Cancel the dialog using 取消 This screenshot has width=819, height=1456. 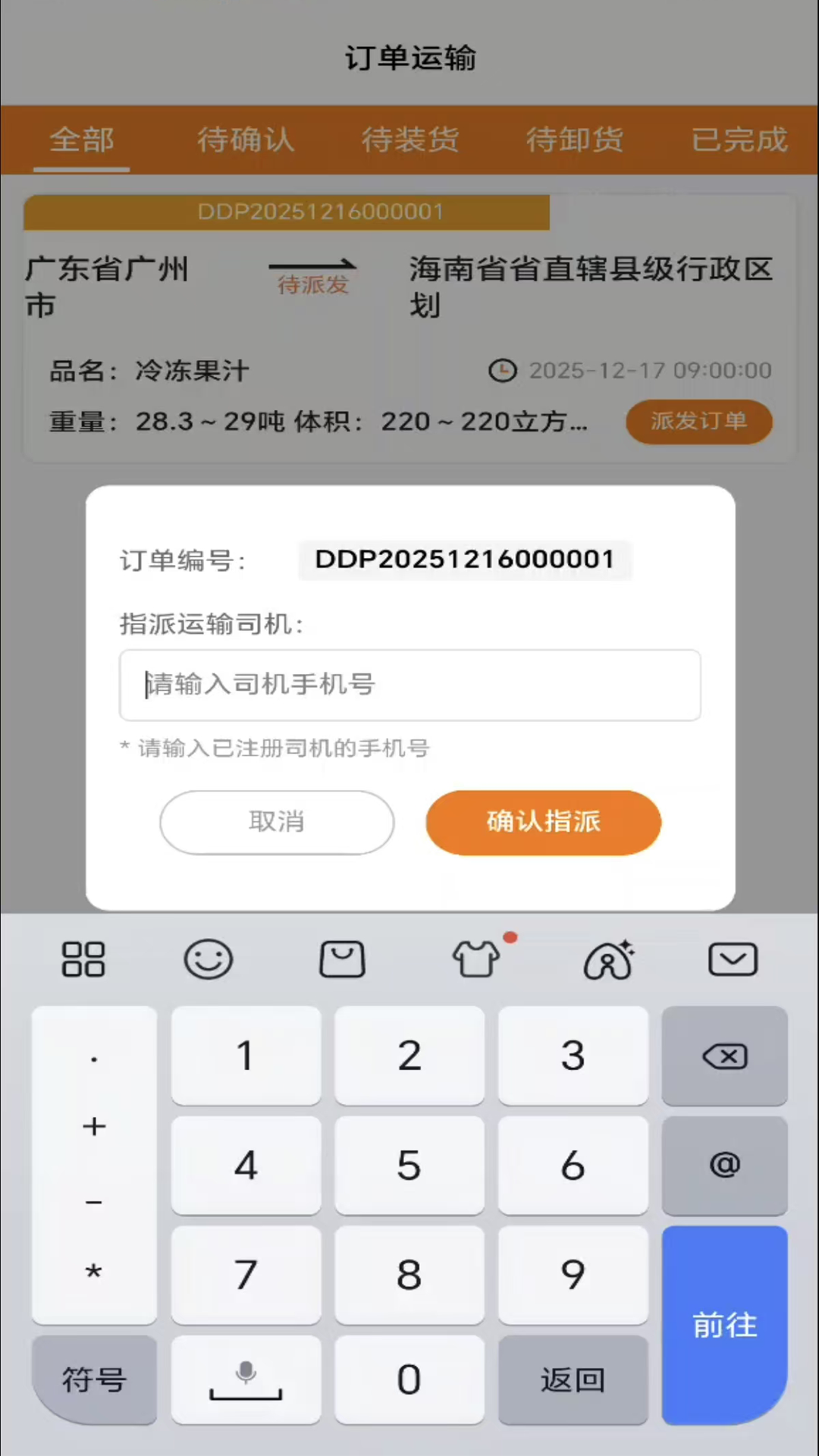[x=276, y=822]
